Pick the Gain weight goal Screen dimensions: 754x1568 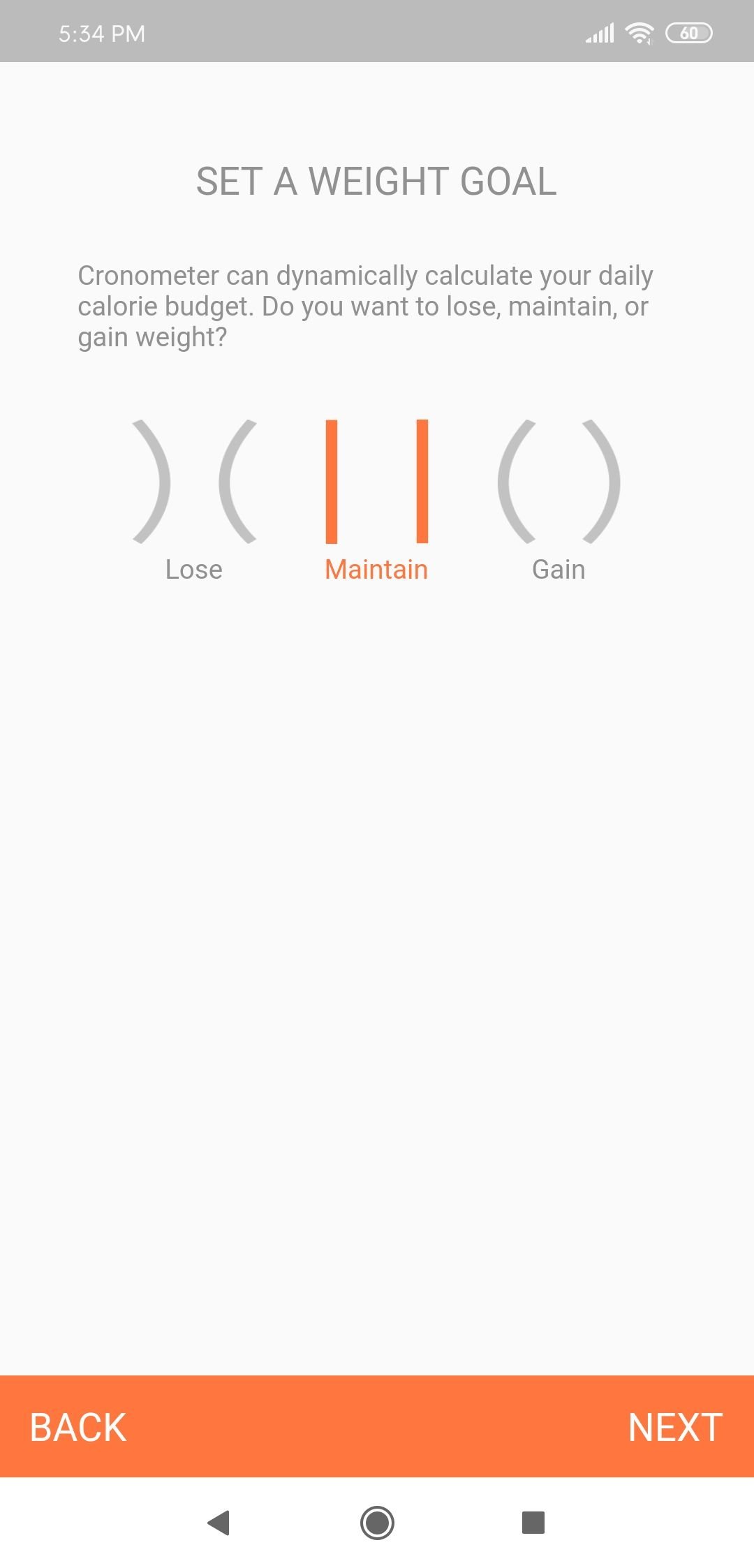(559, 501)
